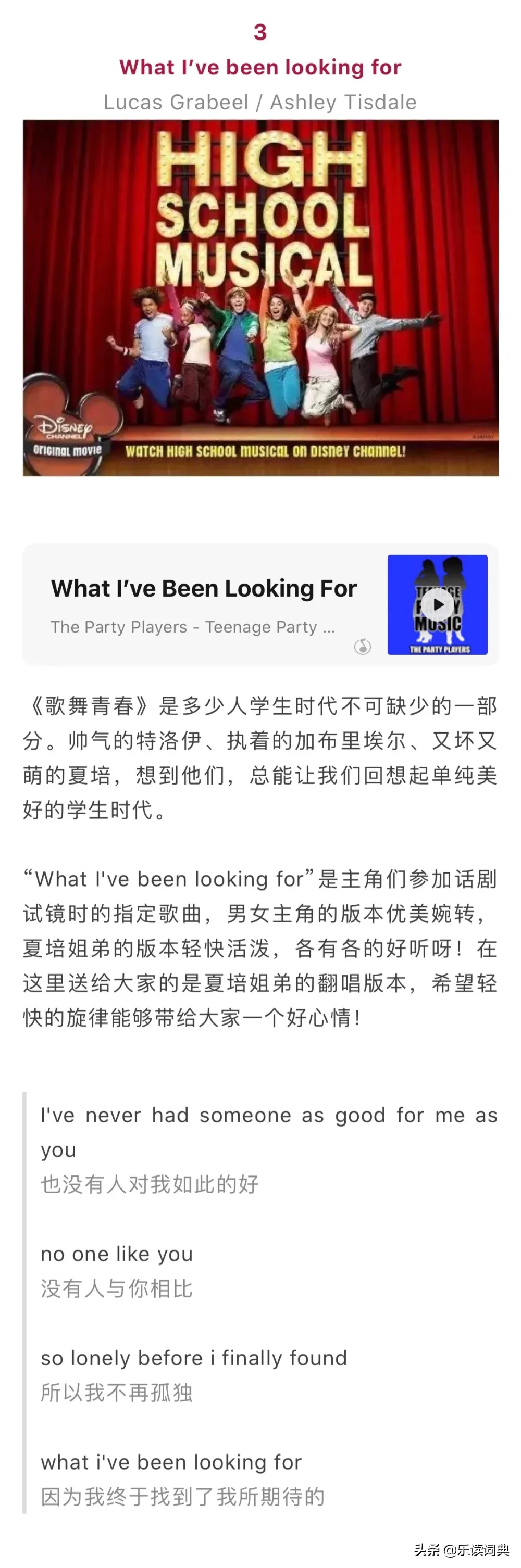View the High School Musical poster image
Image resolution: width=521 pixels, height=1568 pixels.
261,298
